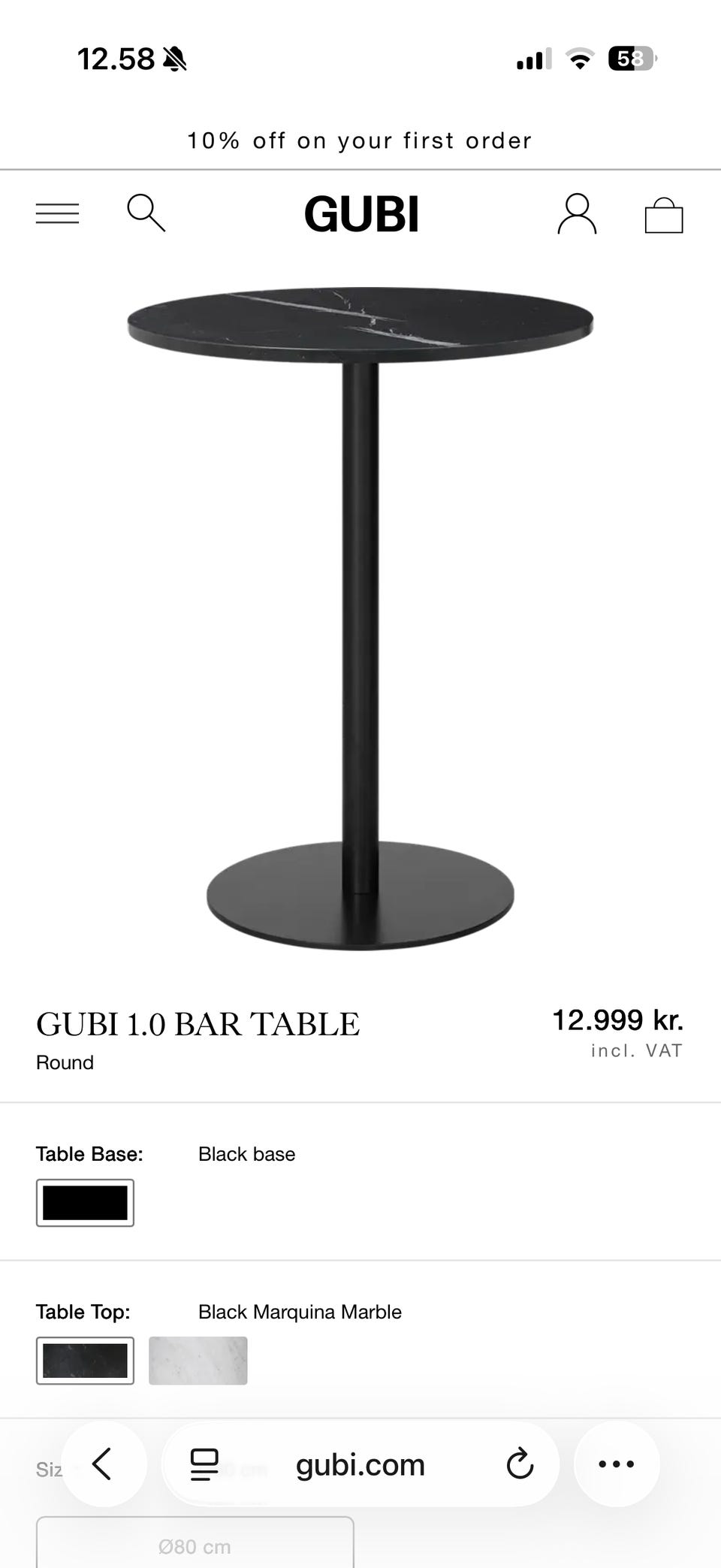Reload the gubi.com page with refresh icon

coord(520,1464)
